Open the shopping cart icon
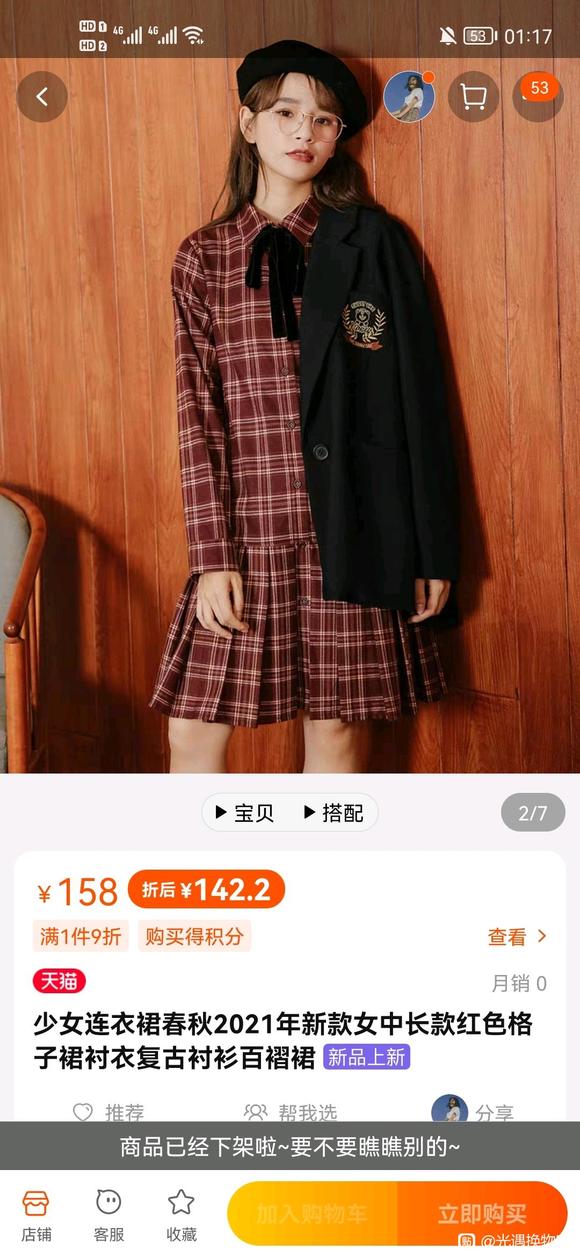The image size is (580, 1257). coord(473,97)
